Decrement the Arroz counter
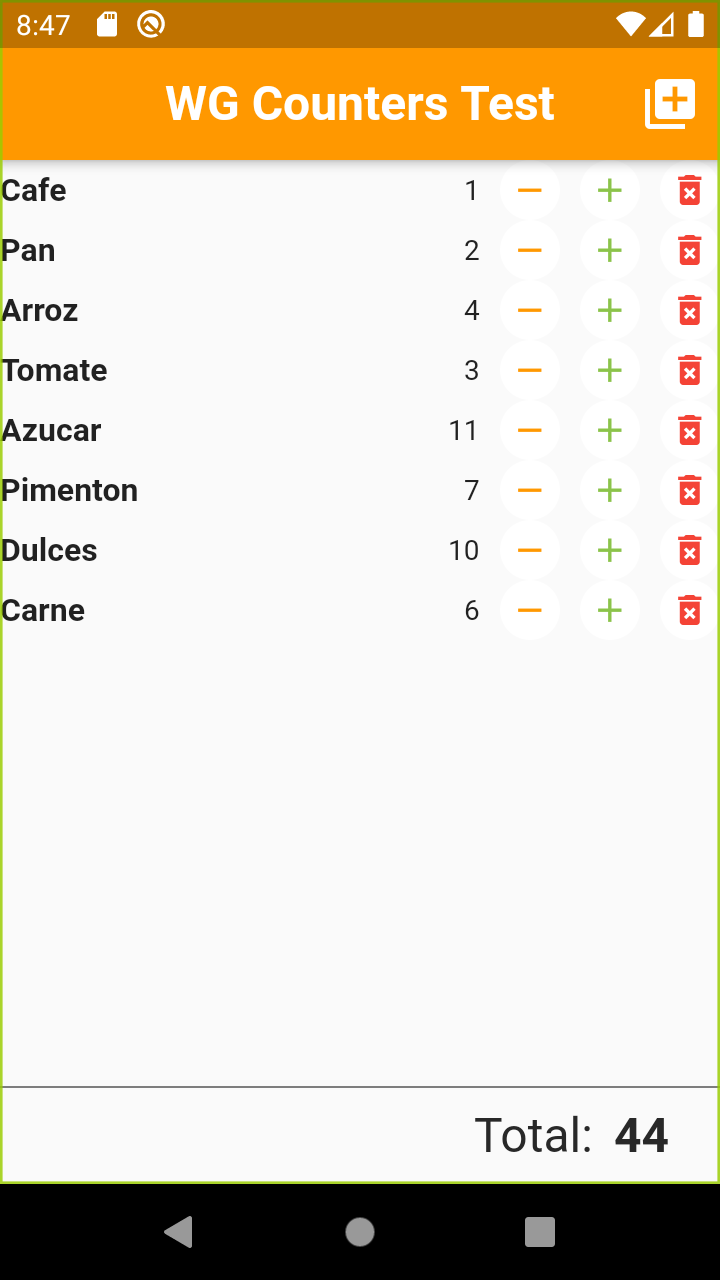 pos(530,310)
